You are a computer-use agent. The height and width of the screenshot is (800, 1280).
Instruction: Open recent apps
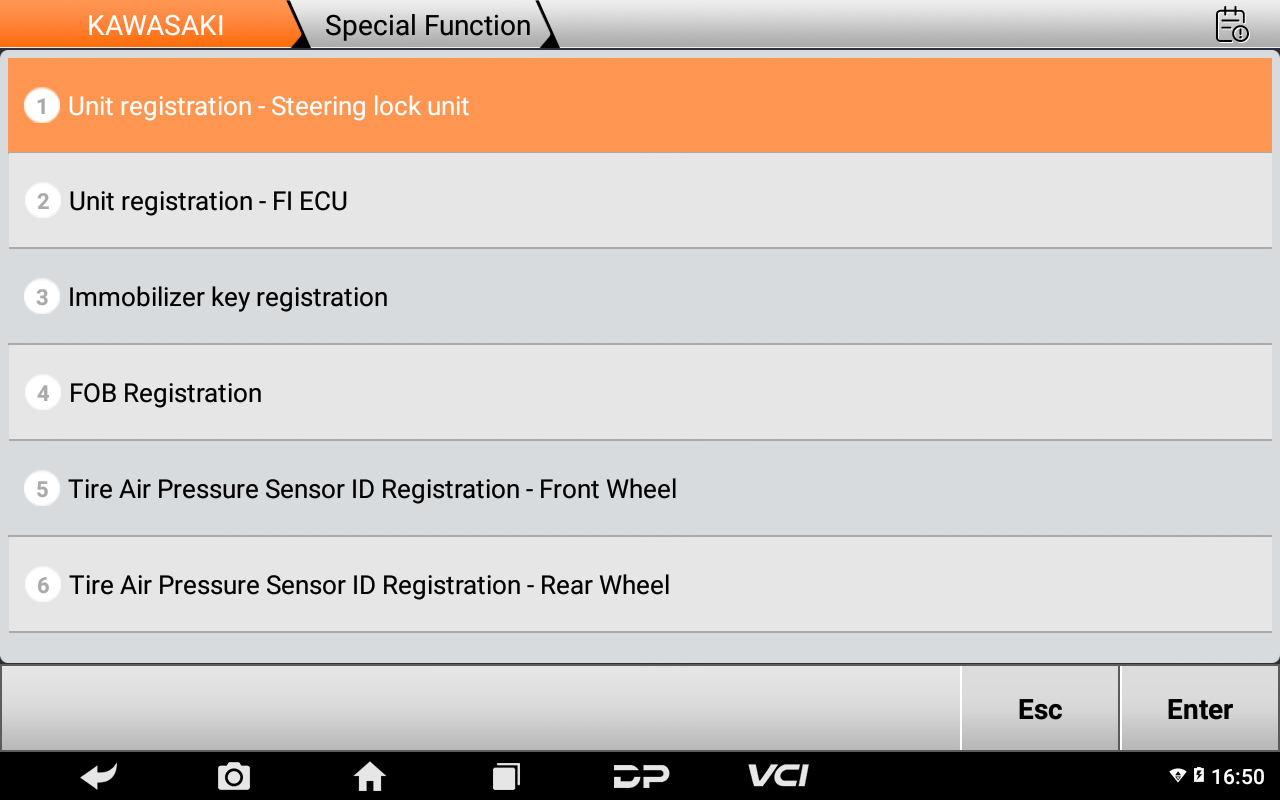(506, 776)
